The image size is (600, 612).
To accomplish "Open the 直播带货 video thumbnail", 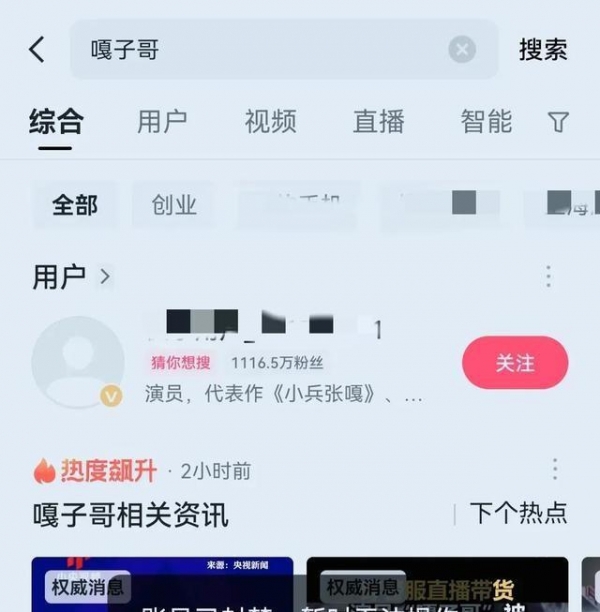I will click(x=437, y=584).
